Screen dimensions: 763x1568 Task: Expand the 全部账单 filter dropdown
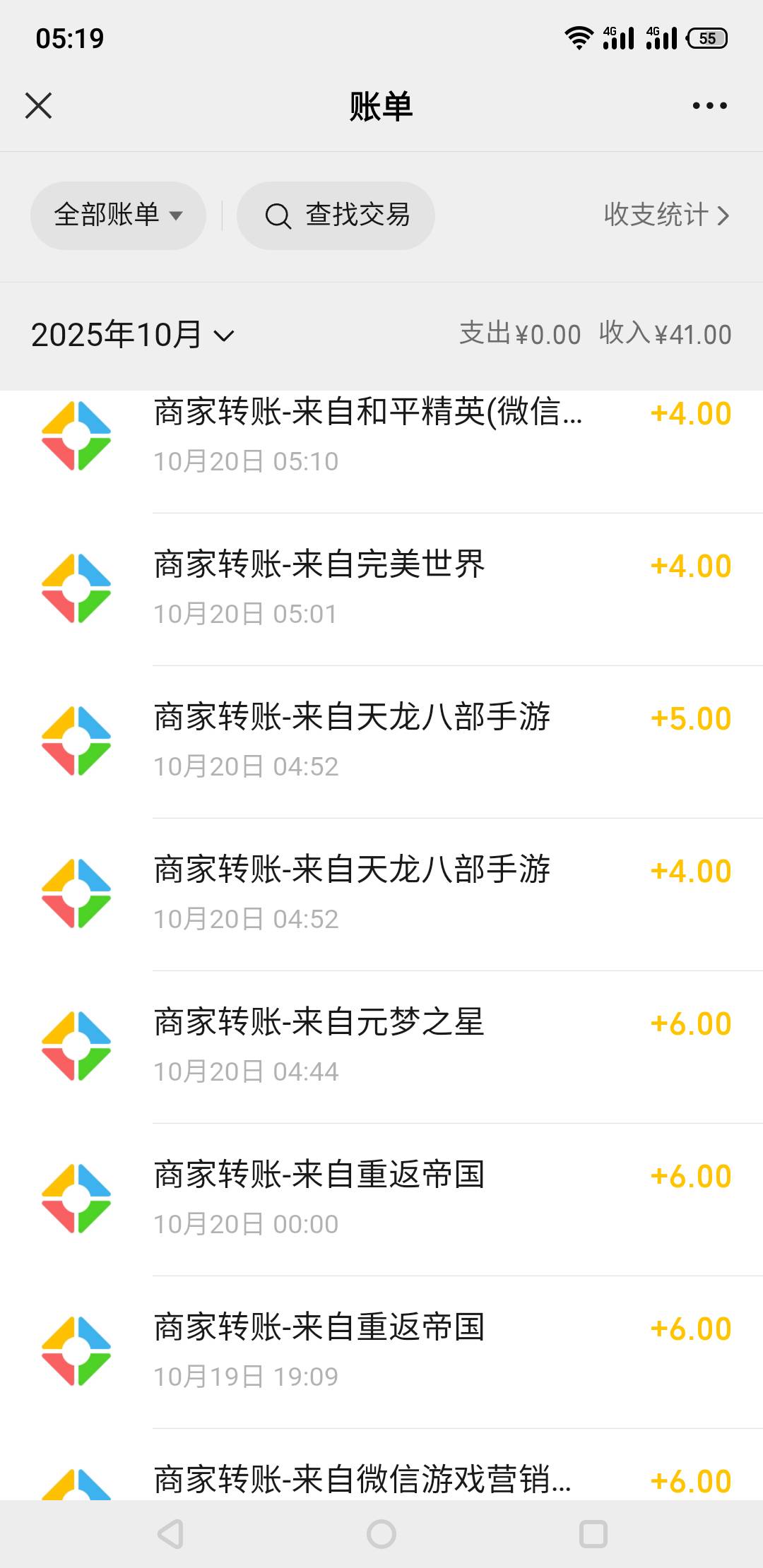click(118, 215)
